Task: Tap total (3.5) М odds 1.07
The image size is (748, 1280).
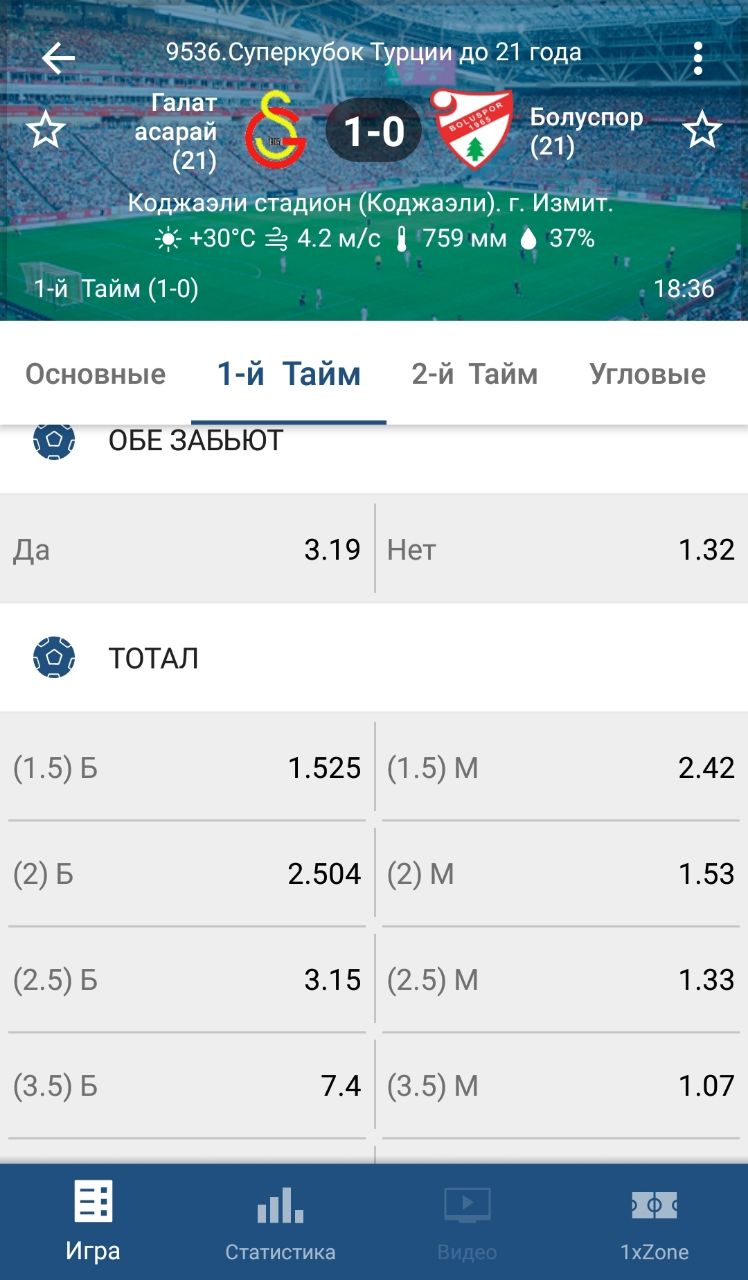Action: pos(561,1086)
